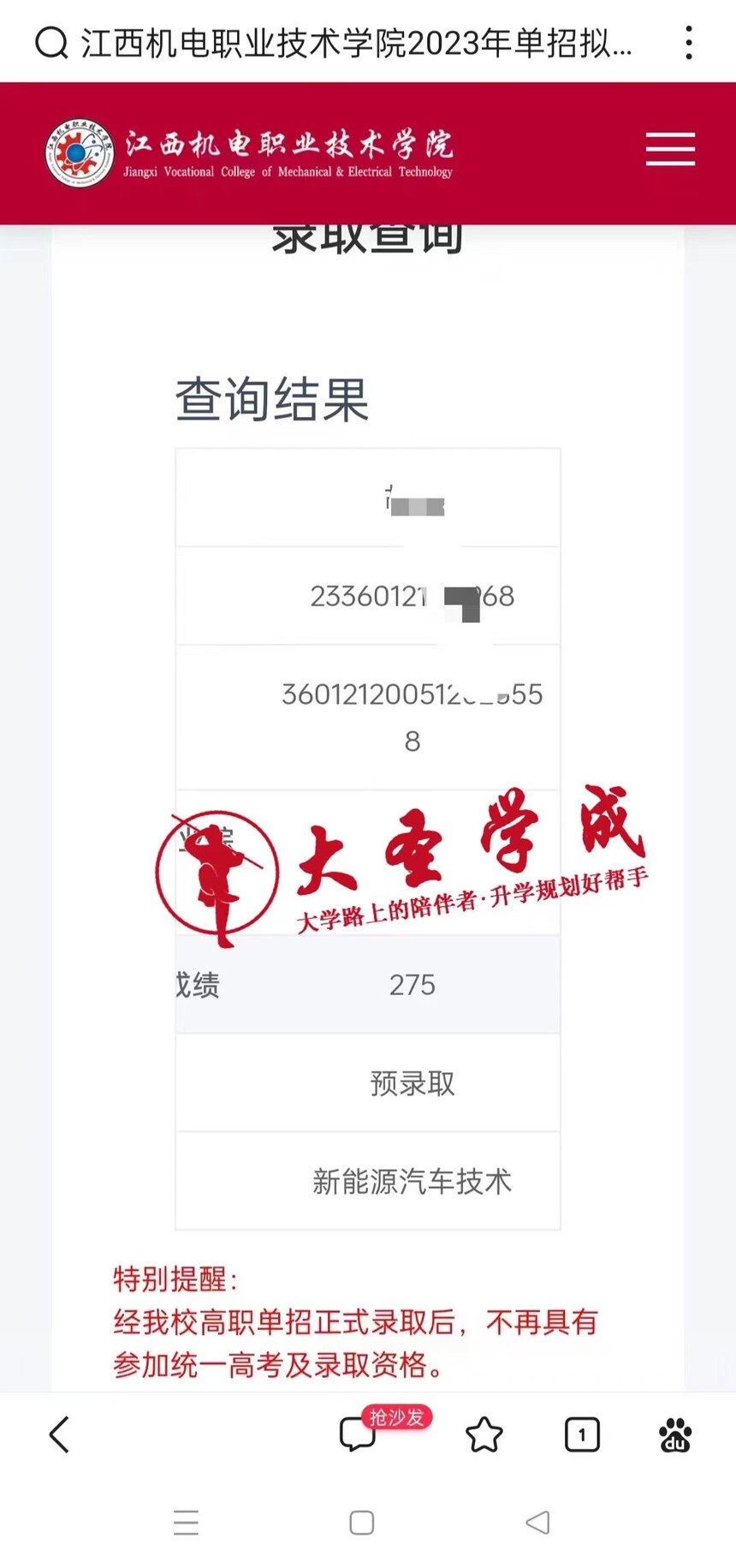
Task: Go back to the previous page
Action: pos(59,1434)
